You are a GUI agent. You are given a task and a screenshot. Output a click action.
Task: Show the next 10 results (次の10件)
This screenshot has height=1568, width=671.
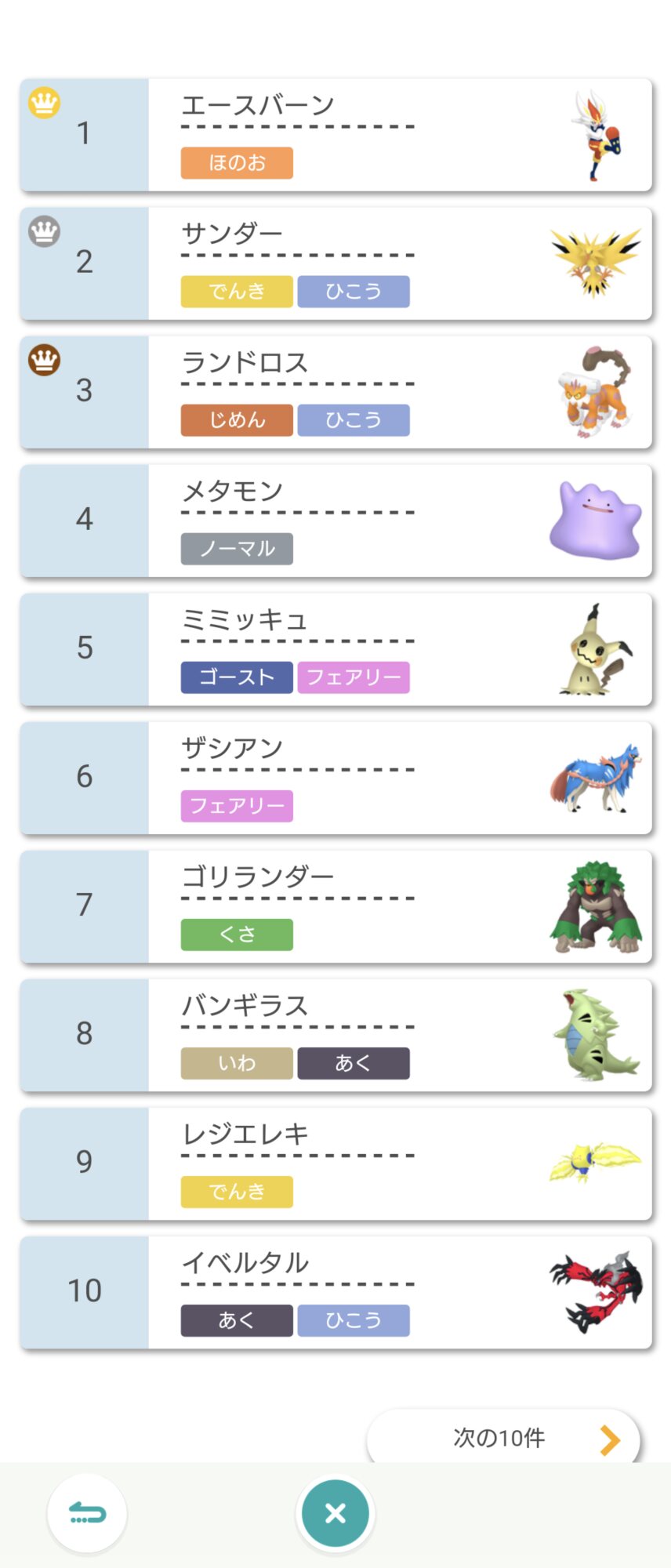point(503,1438)
